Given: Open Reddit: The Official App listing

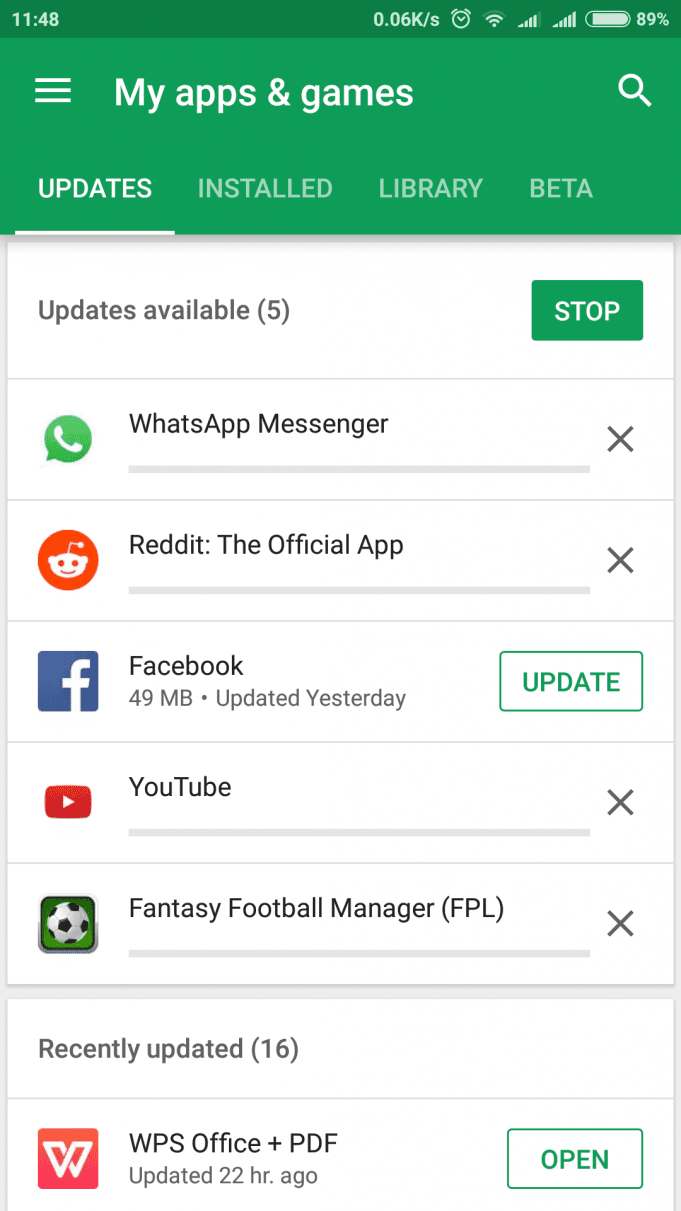Looking at the screenshot, I should [x=266, y=546].
